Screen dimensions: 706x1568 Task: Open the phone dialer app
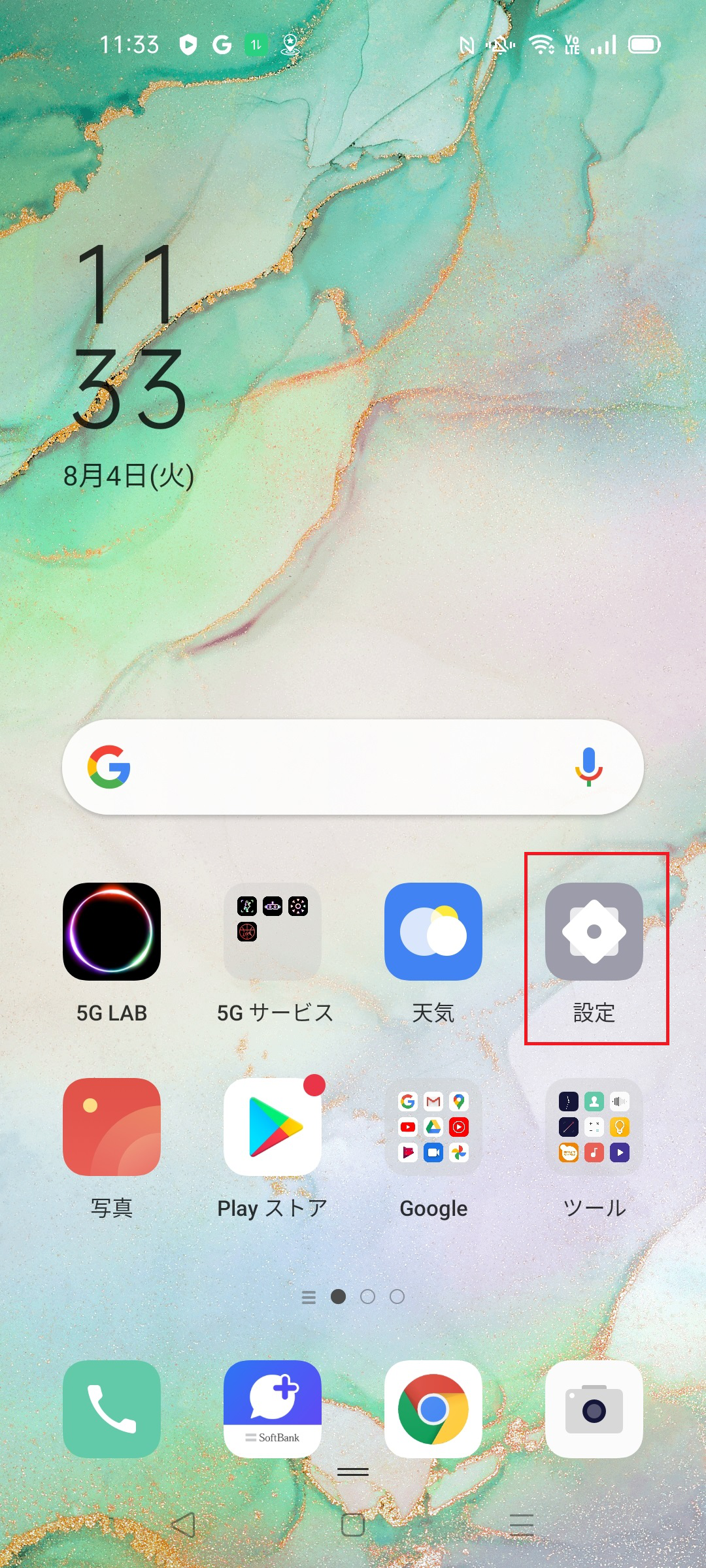[112, 1409]
